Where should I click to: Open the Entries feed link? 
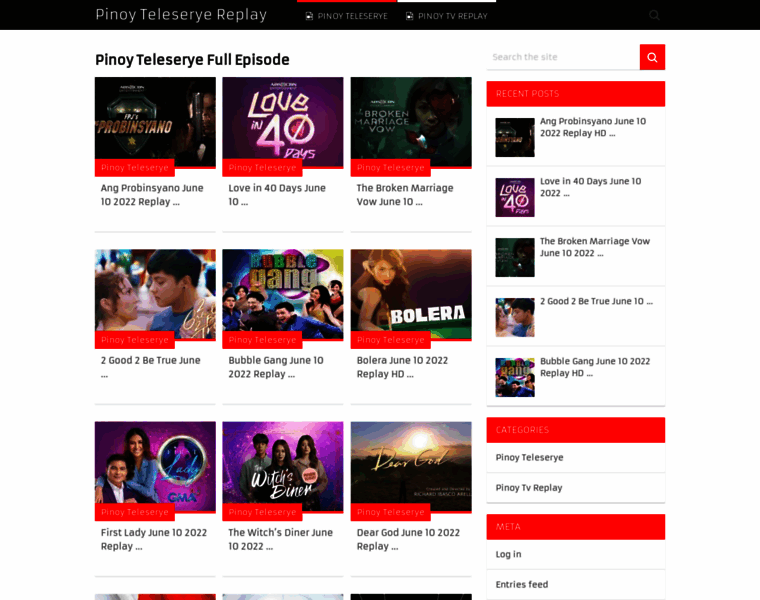click(521, 584)
